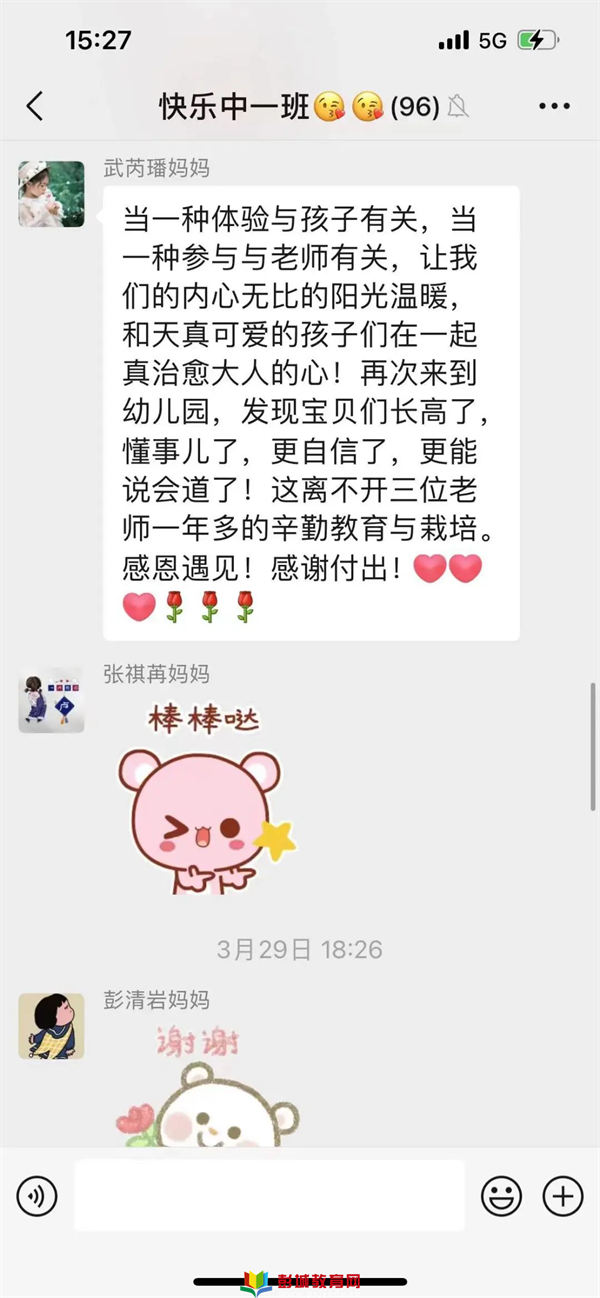View 武芮璠妈妈's profile avatar
The height and width of the screenshot is (1298, 600).
click(51, 194)
